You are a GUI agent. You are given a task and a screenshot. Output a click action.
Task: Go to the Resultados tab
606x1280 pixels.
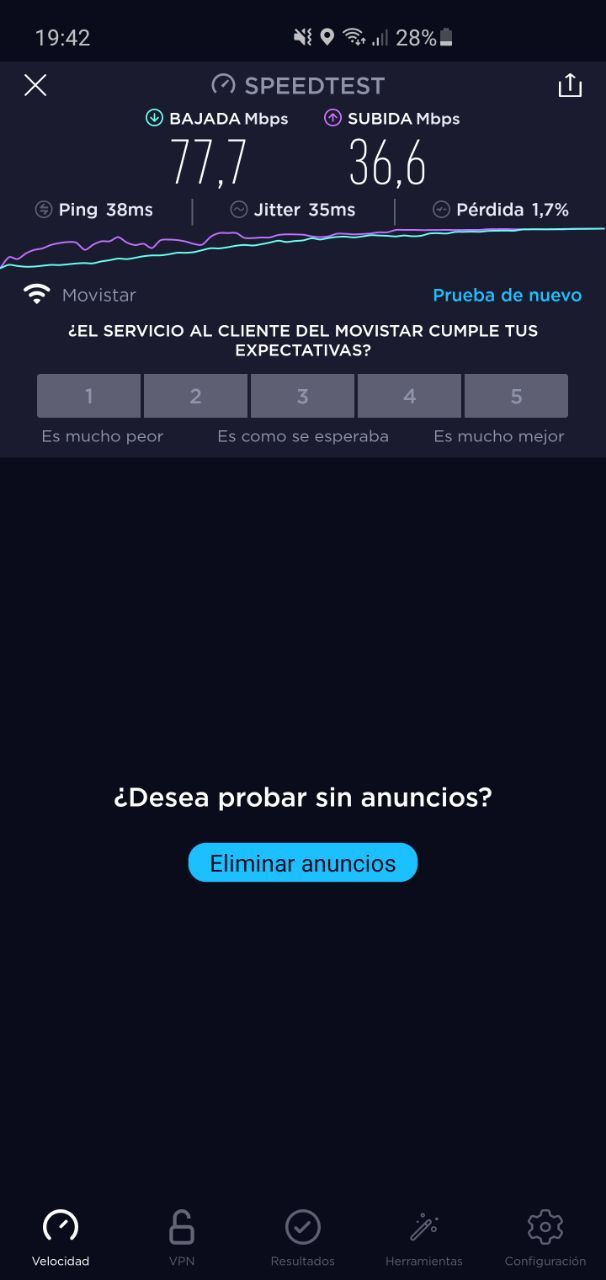[x=303, y=1237]
